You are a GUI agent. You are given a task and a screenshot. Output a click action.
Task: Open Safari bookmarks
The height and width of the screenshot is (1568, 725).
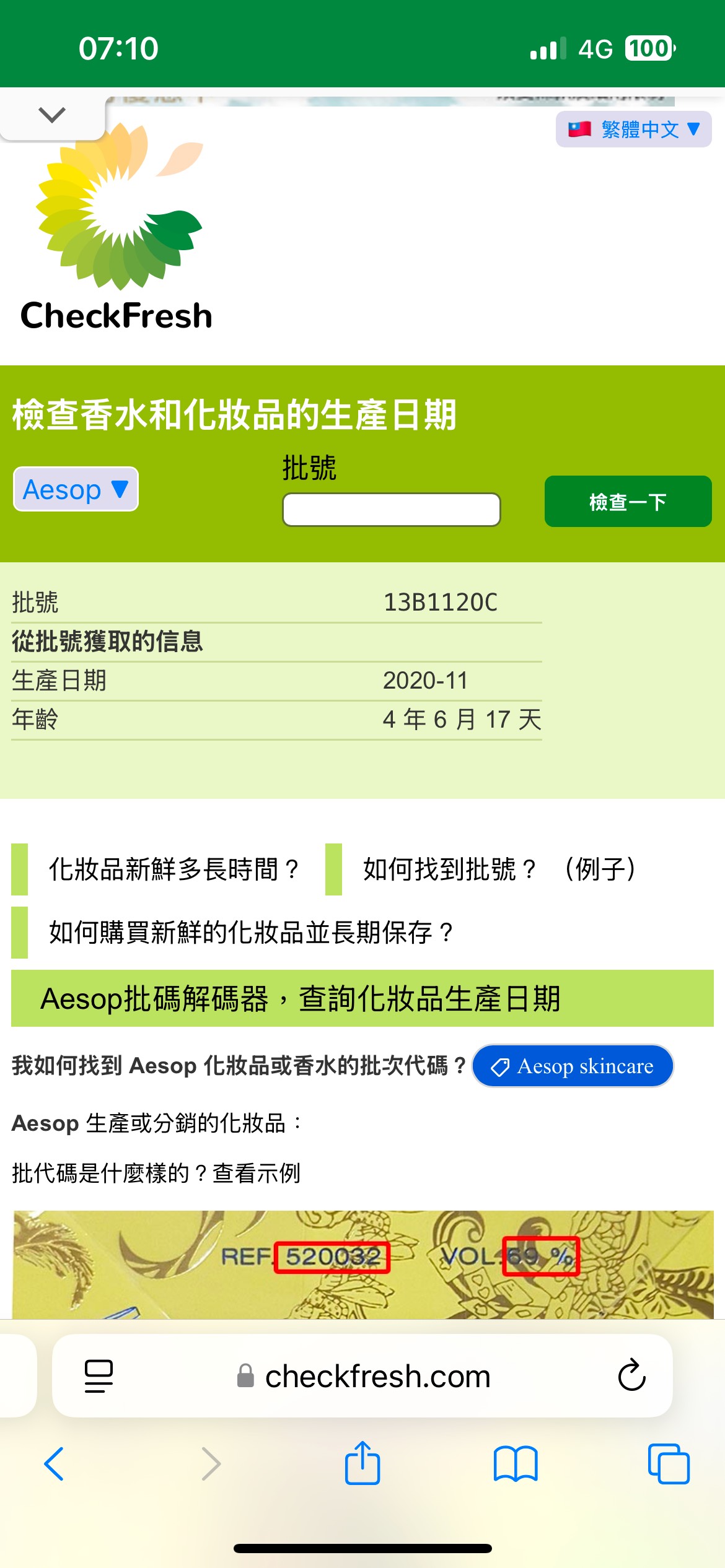coord(516,1464)
